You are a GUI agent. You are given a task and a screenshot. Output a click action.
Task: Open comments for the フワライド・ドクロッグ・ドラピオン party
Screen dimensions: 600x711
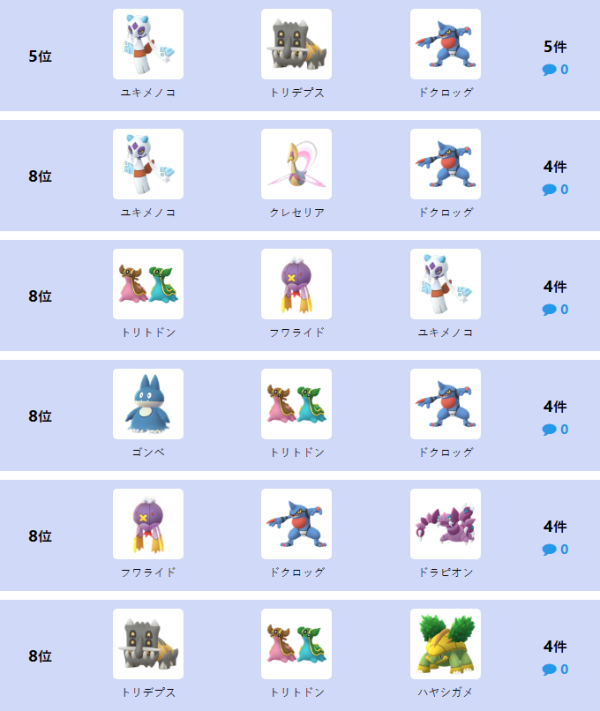click(x=555, y=549)
